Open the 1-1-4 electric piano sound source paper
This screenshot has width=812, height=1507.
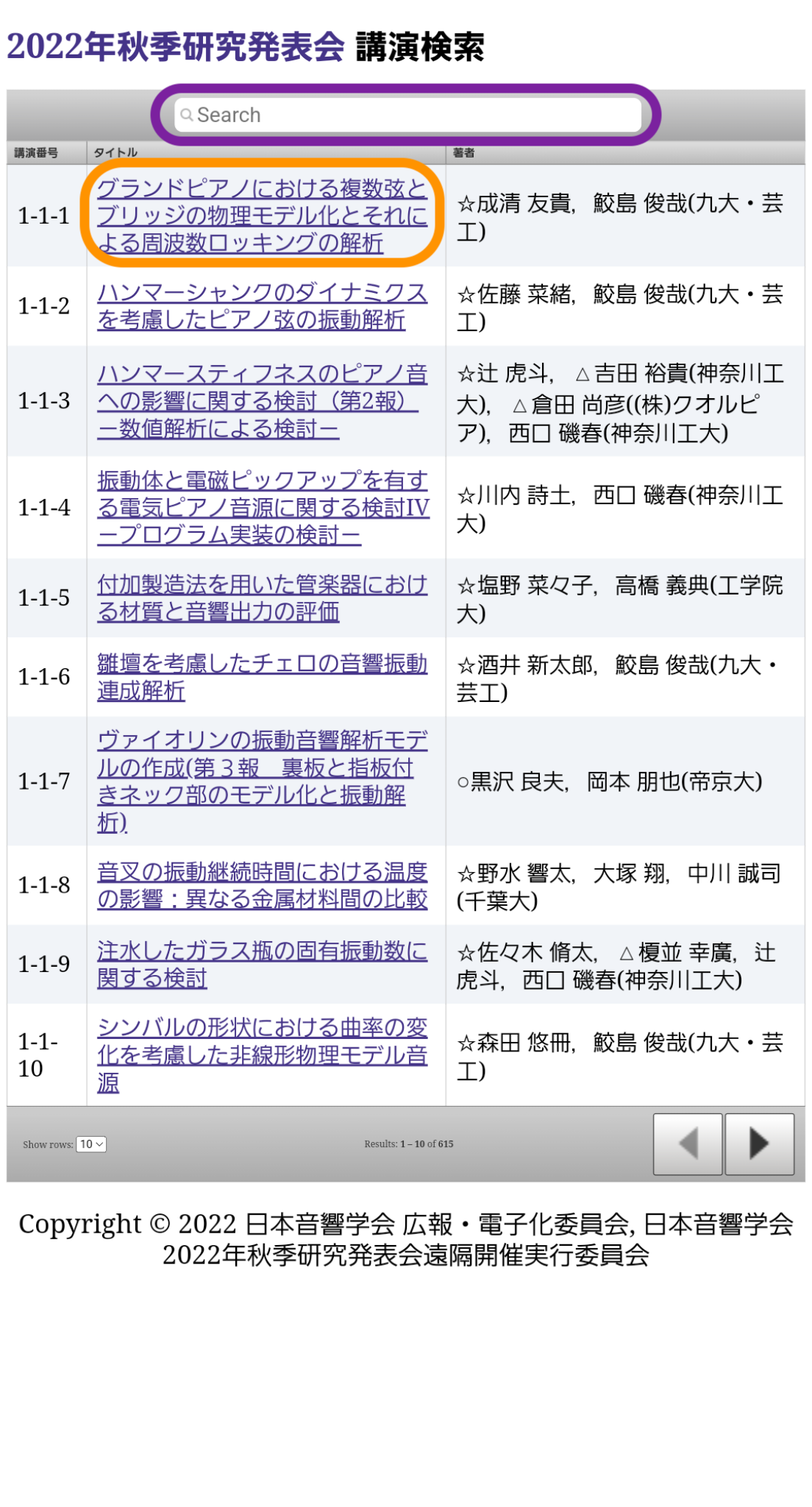263,508
